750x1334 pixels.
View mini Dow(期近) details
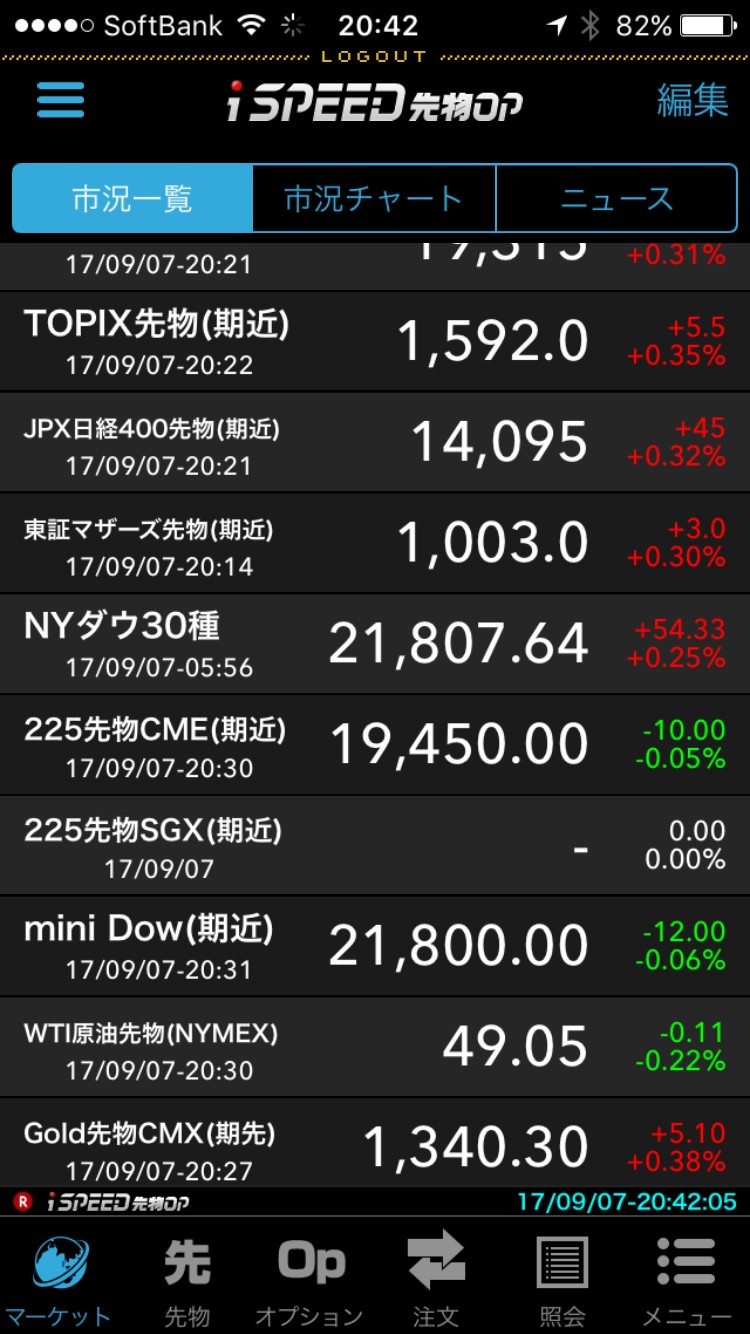click(375, 947)
